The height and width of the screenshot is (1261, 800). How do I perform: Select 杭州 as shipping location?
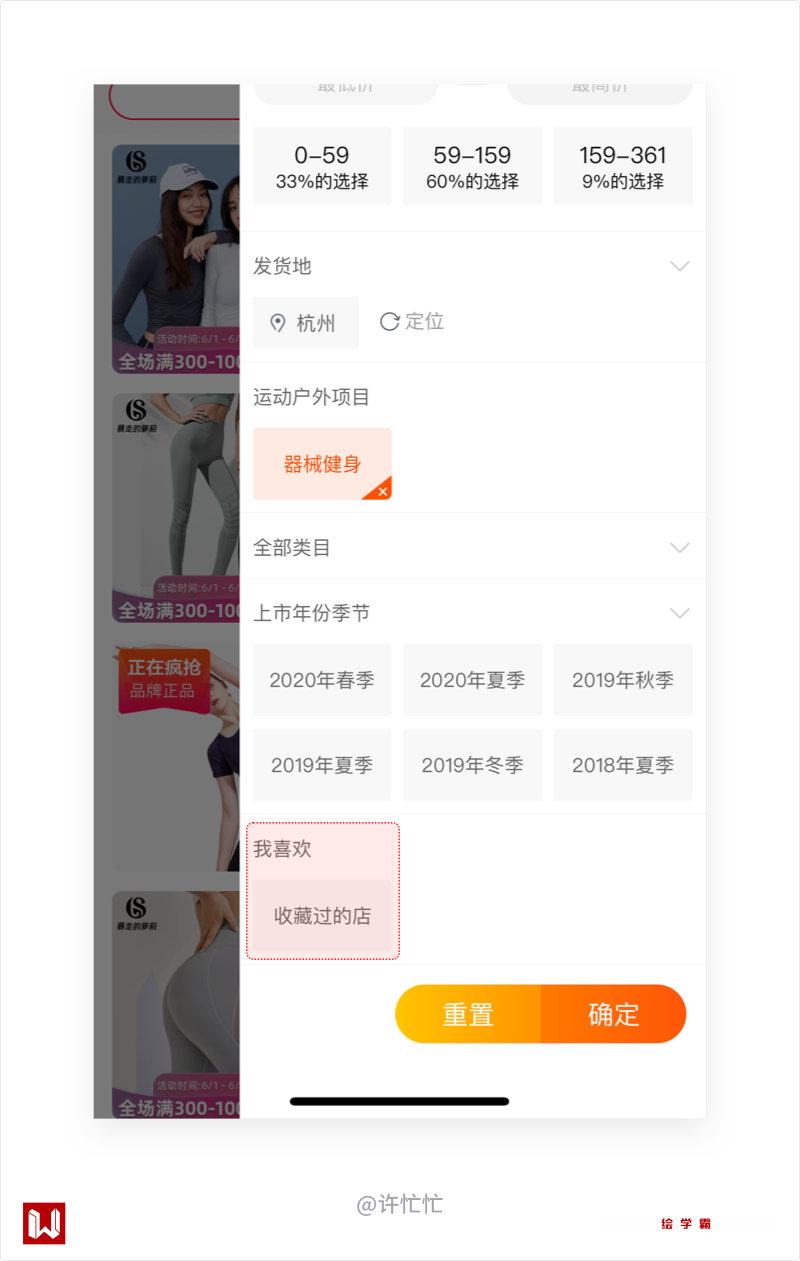tap(305, 323)
